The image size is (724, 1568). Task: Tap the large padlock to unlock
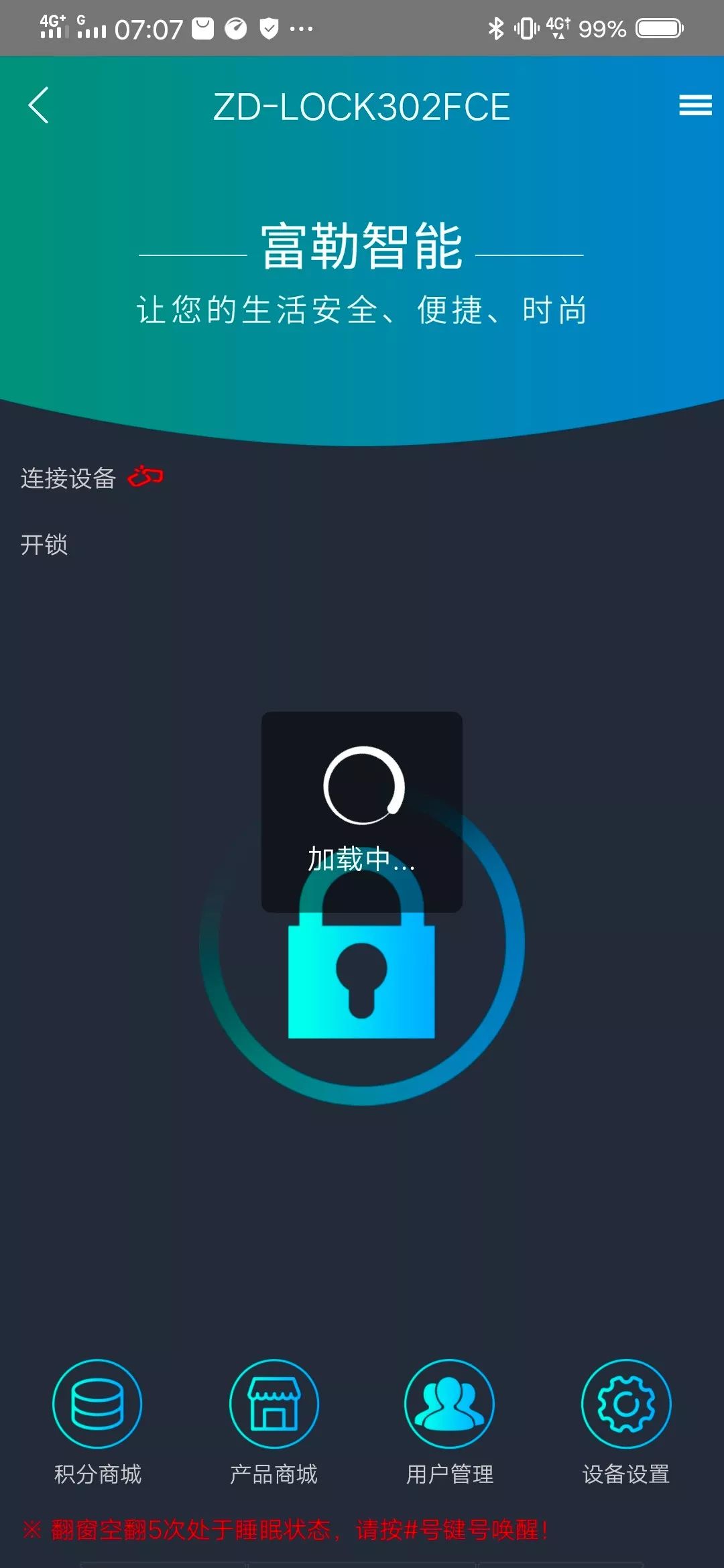pos(361,972)
